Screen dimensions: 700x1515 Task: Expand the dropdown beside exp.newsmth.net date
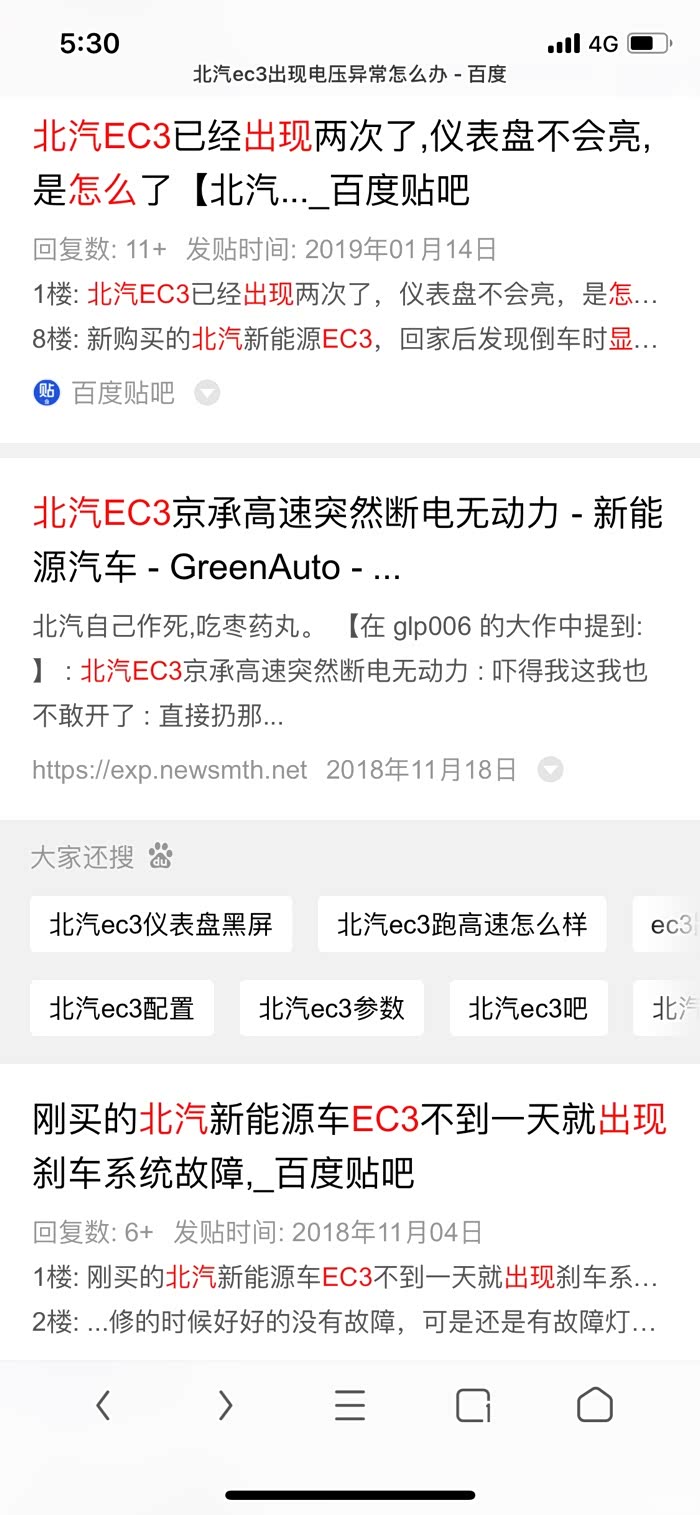point(550,770)
